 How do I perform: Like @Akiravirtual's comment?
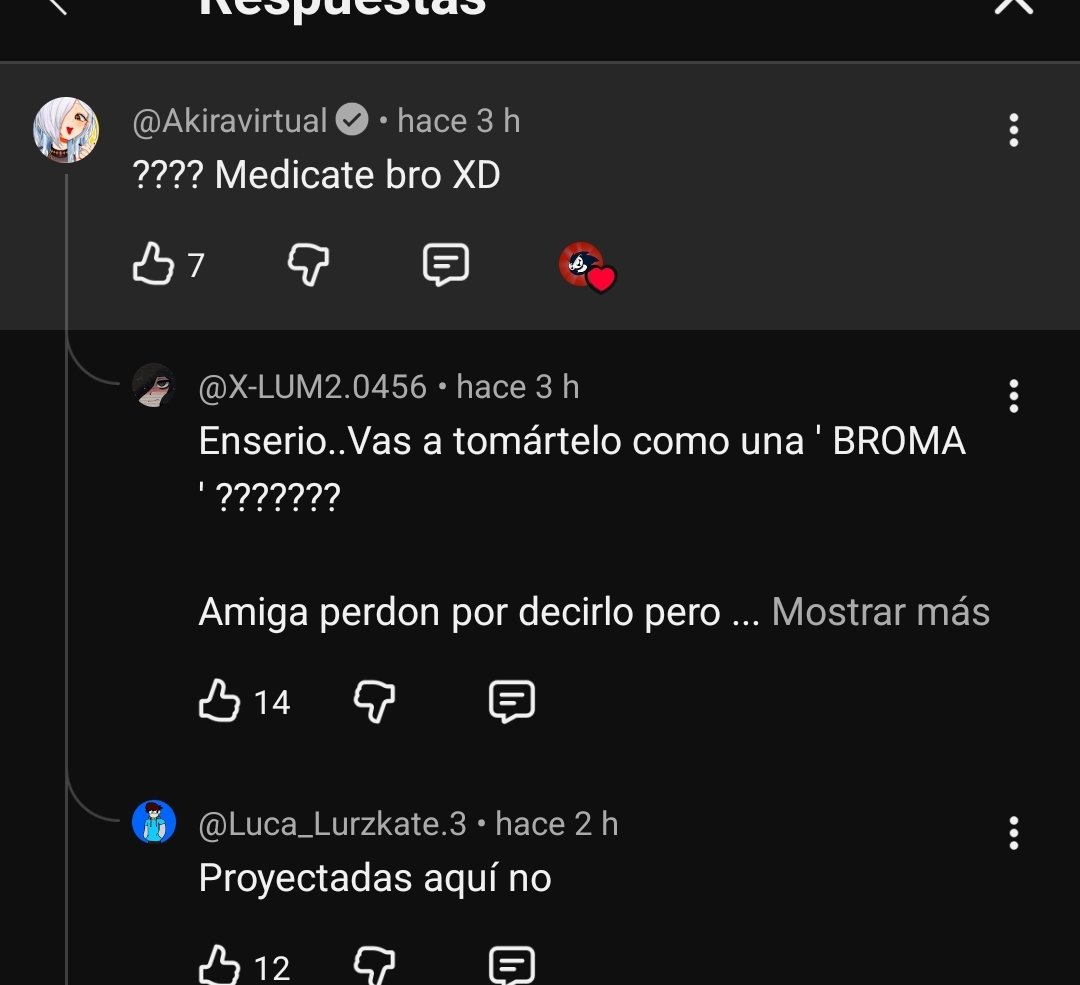click(153, 265)
